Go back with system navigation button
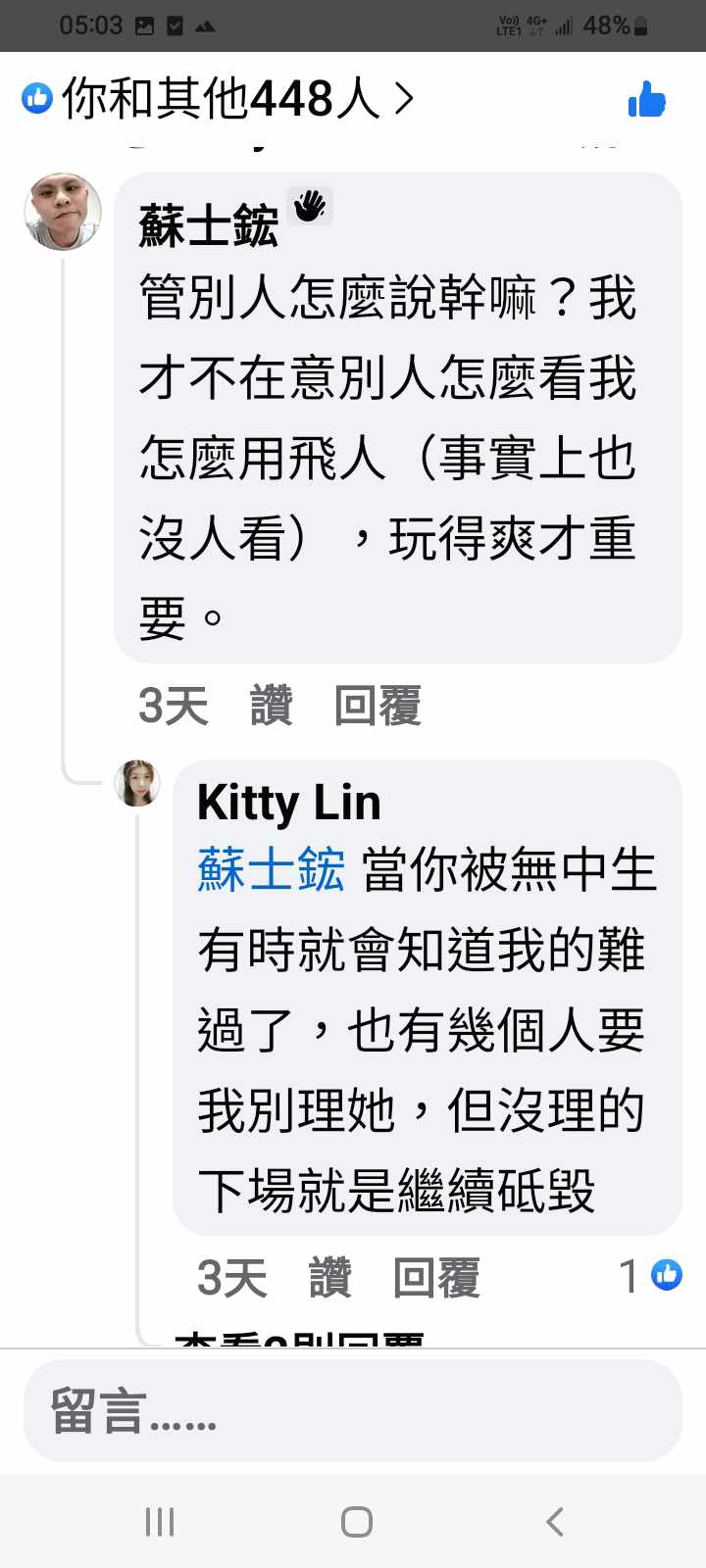The image size is (706, 1568). [x=555, y=1522]
